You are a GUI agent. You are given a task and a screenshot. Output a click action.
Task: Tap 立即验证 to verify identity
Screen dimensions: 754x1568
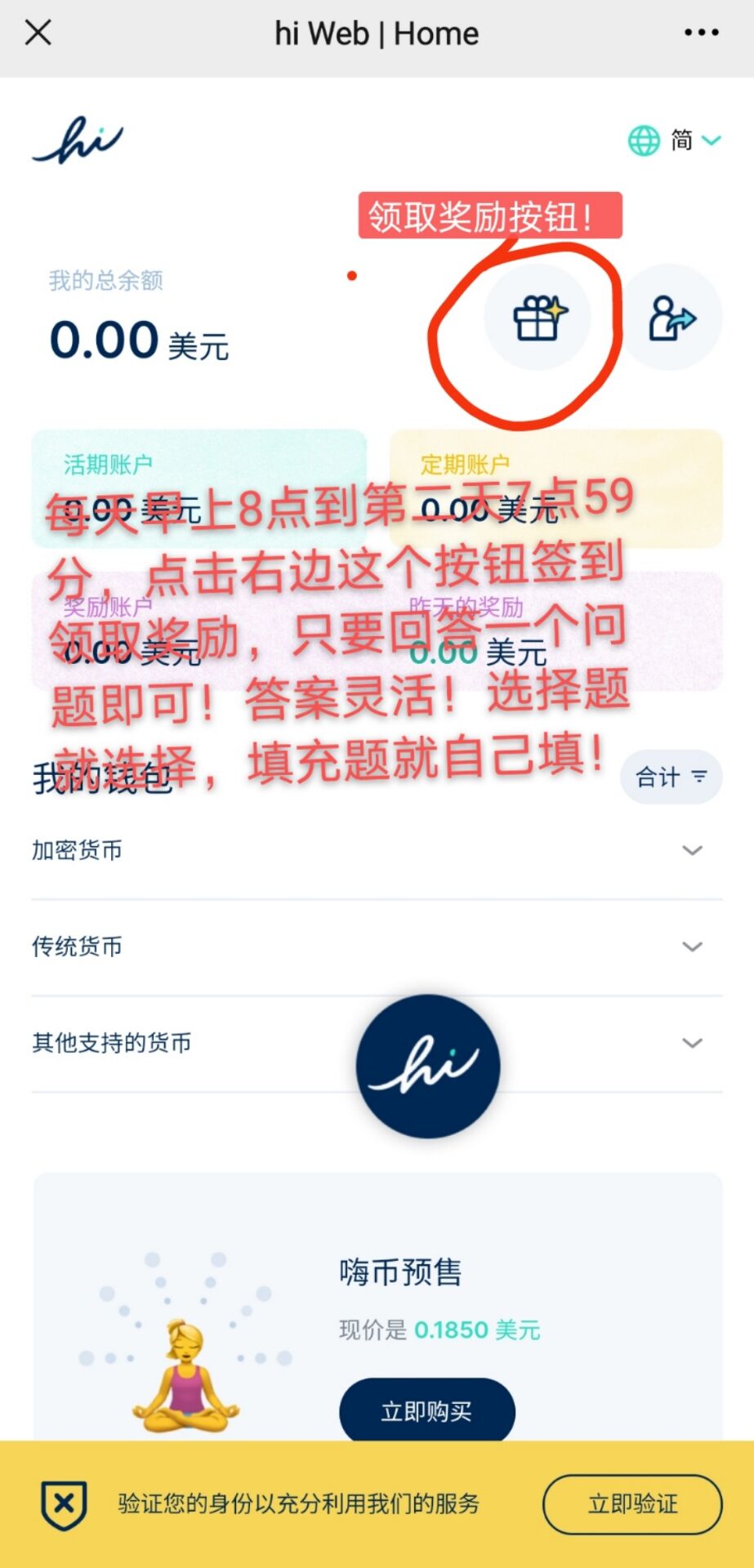pyautogui.click(x=632, y=1503)
